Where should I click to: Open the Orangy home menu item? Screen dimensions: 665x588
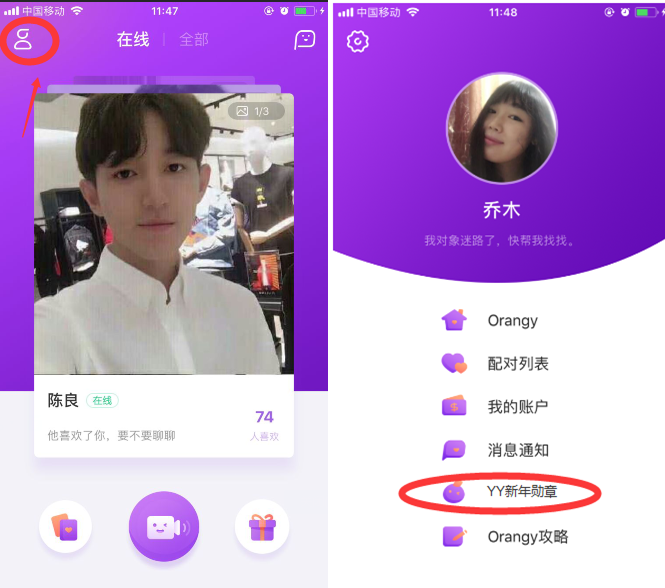pos(512,321)
